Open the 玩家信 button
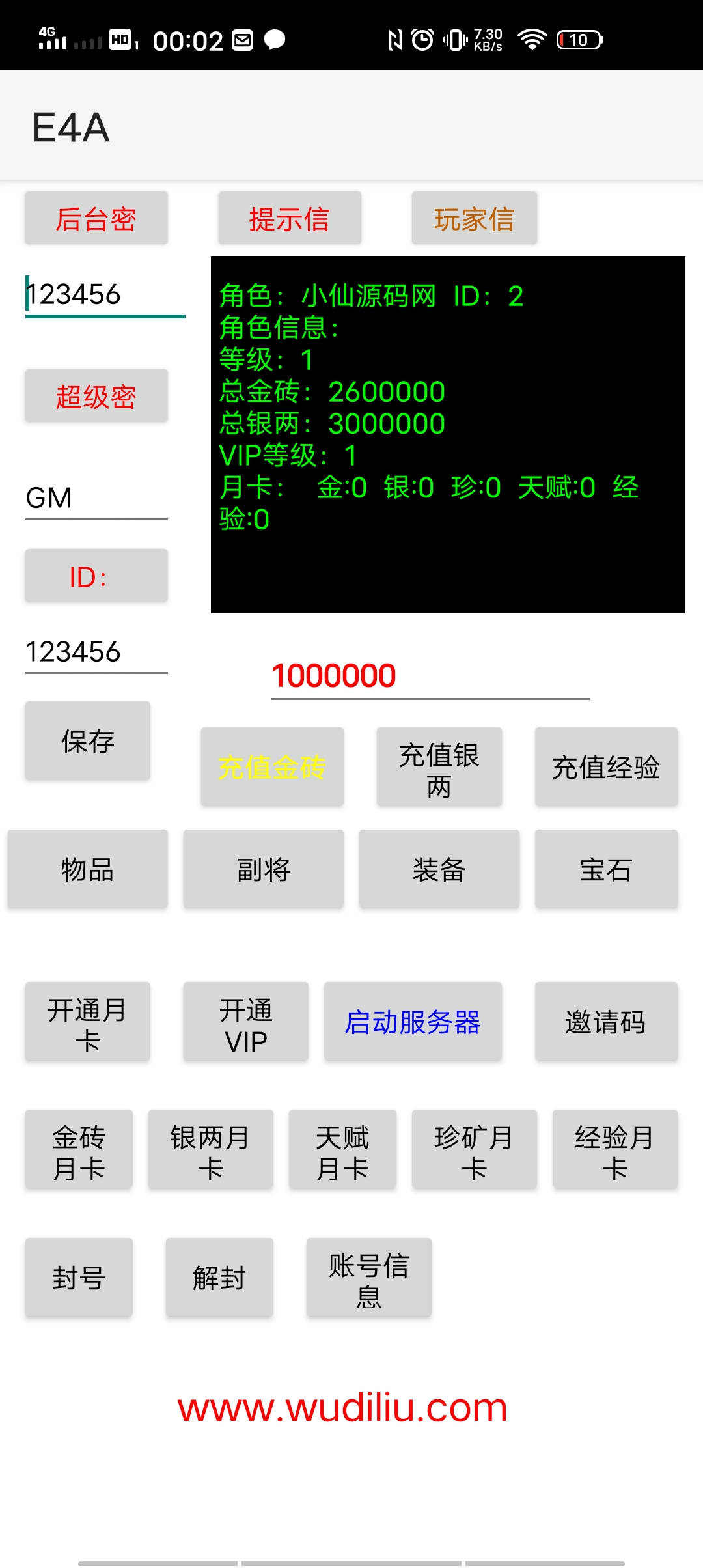The height and width of the screenshot is (1568, 703). pos(475,218)
